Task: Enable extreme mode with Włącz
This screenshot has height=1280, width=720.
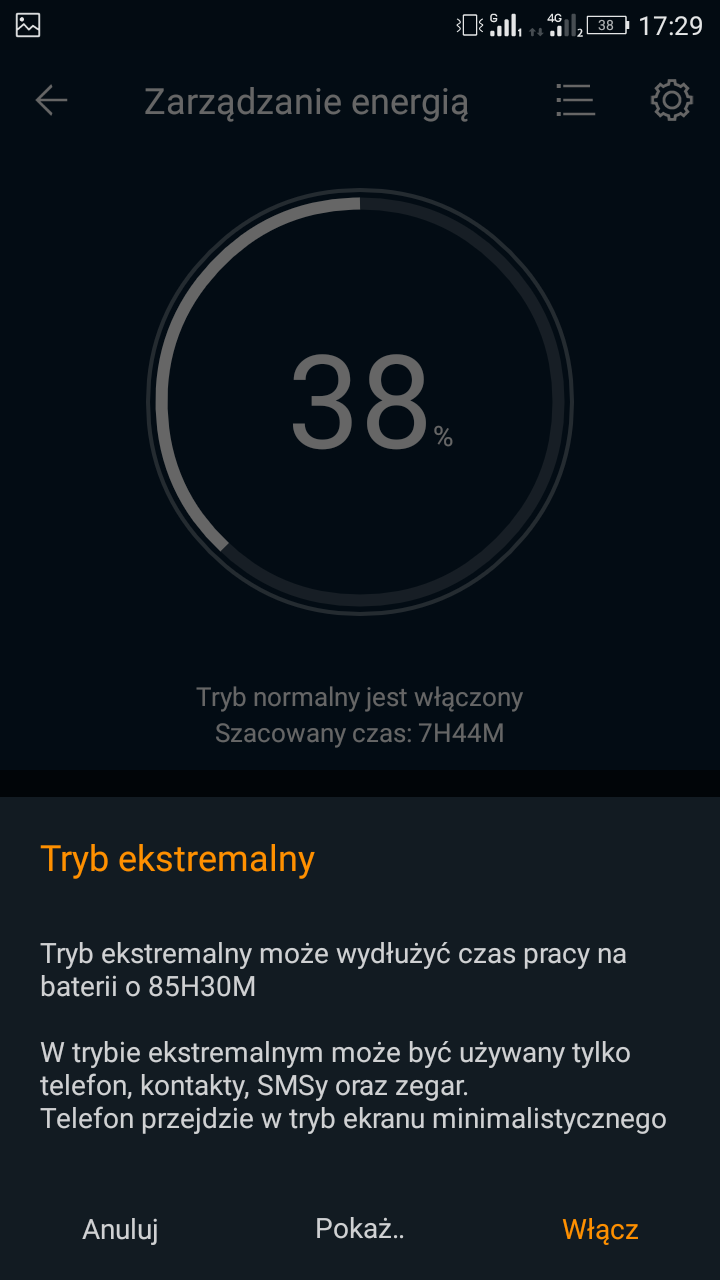Action: click(600, 1229)
